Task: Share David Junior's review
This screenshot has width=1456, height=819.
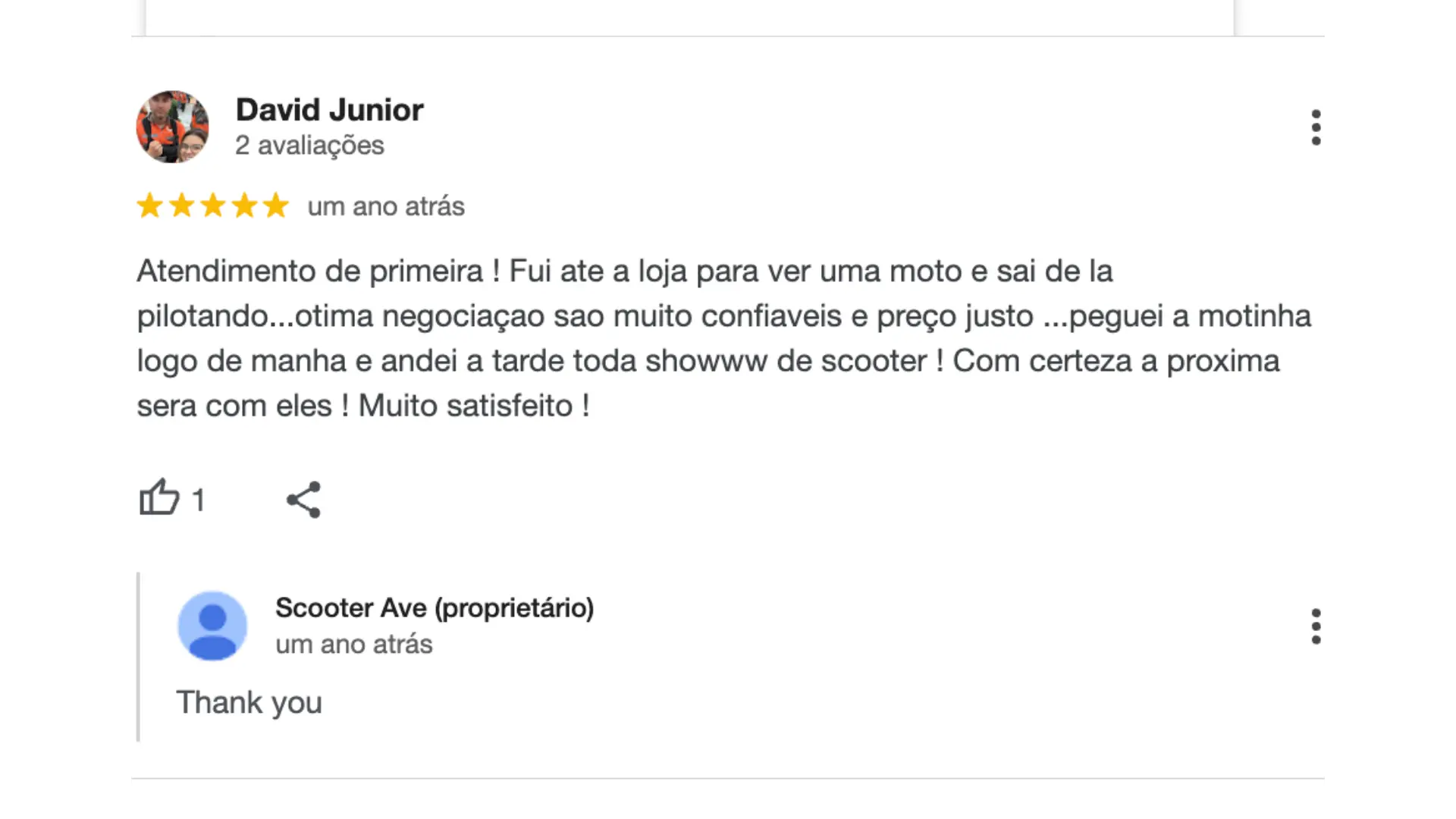Action: 303,500
